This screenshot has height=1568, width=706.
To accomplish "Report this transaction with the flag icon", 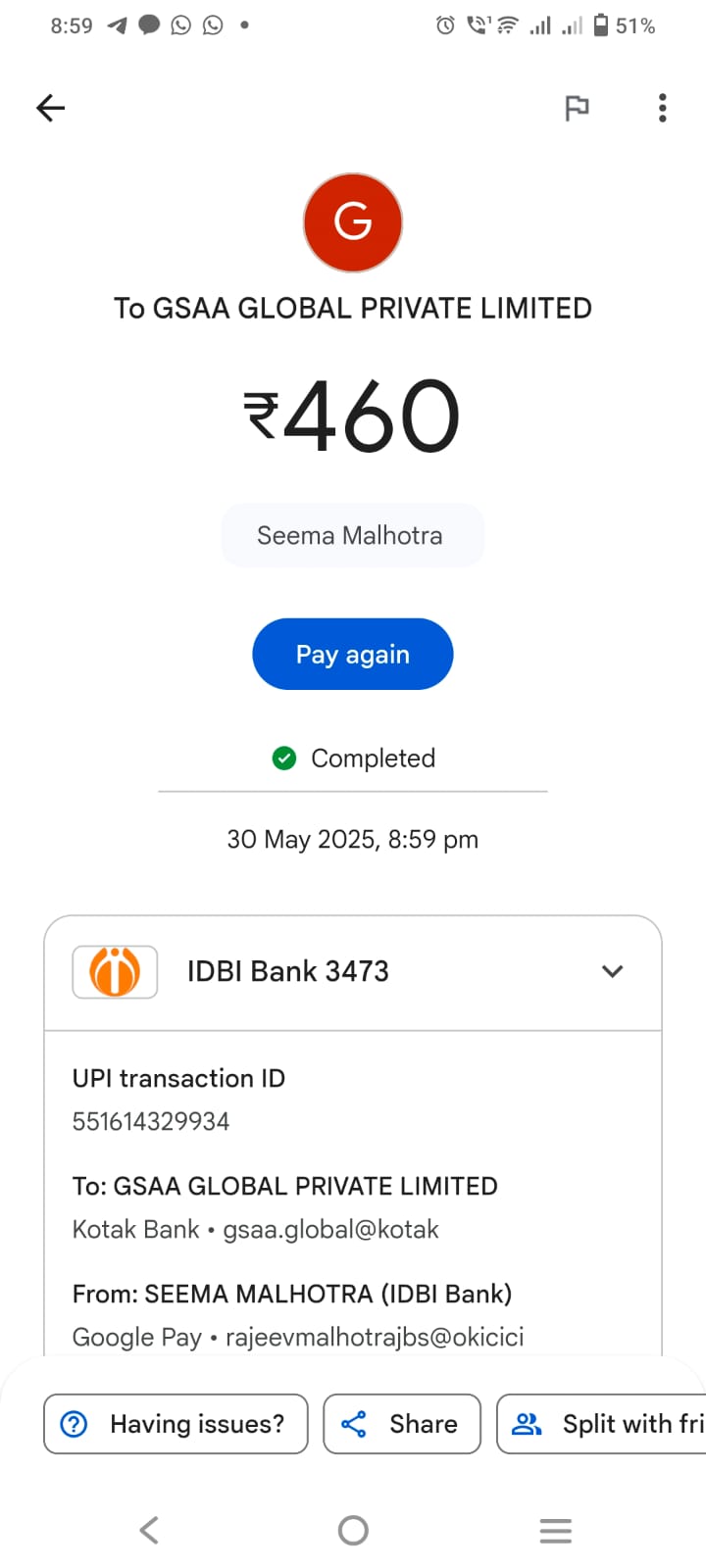I will 577,108.
